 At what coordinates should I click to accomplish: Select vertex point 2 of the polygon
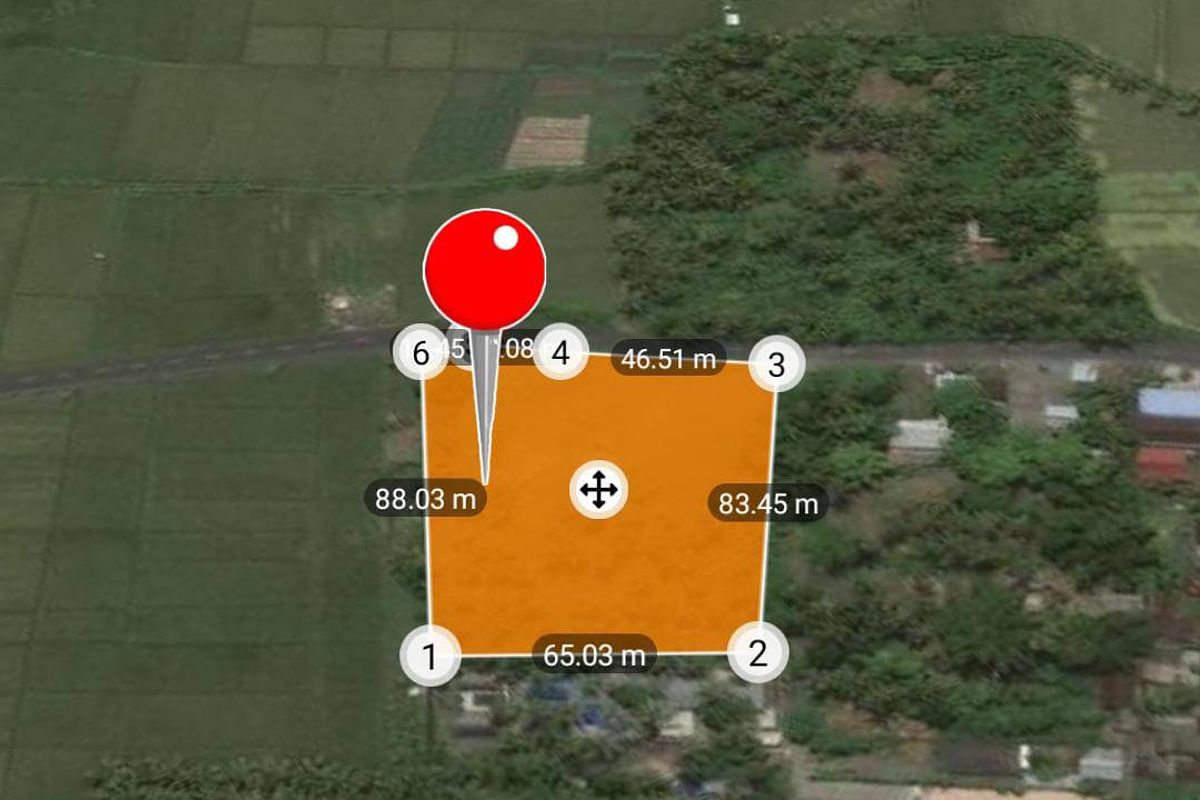pos(758,653)
